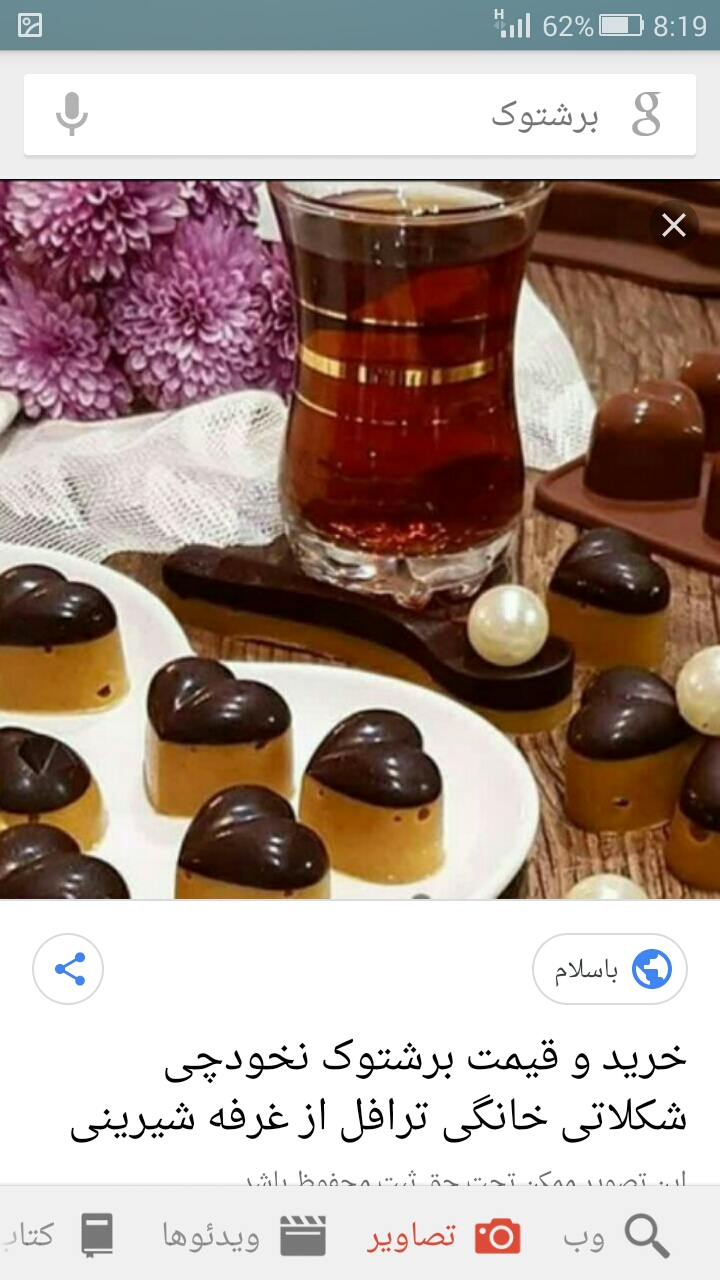Close the image preview
The width and height of the screenshot is (720, 1280).
[673, 226]
